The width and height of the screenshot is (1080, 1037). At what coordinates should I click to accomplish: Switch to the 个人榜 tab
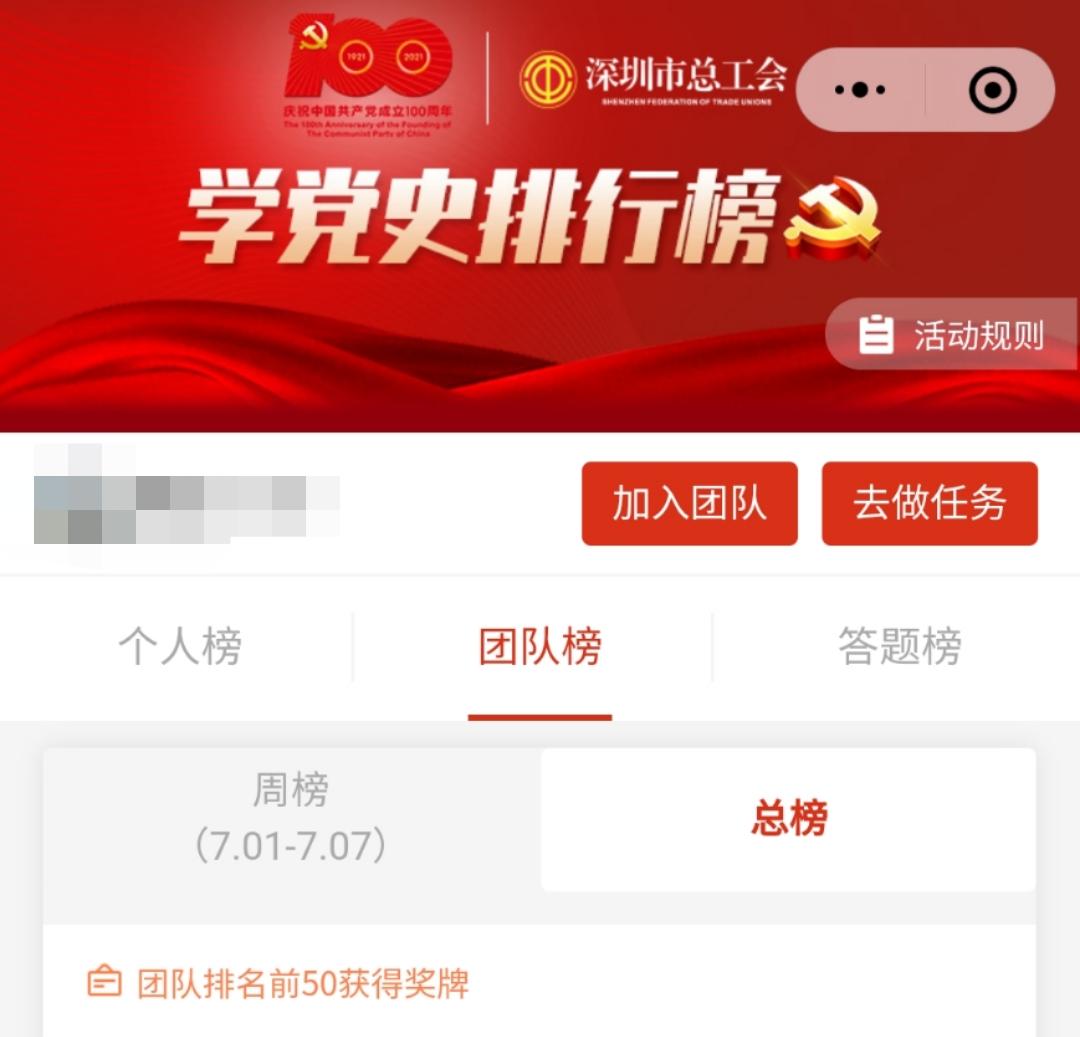pos(180,647)
